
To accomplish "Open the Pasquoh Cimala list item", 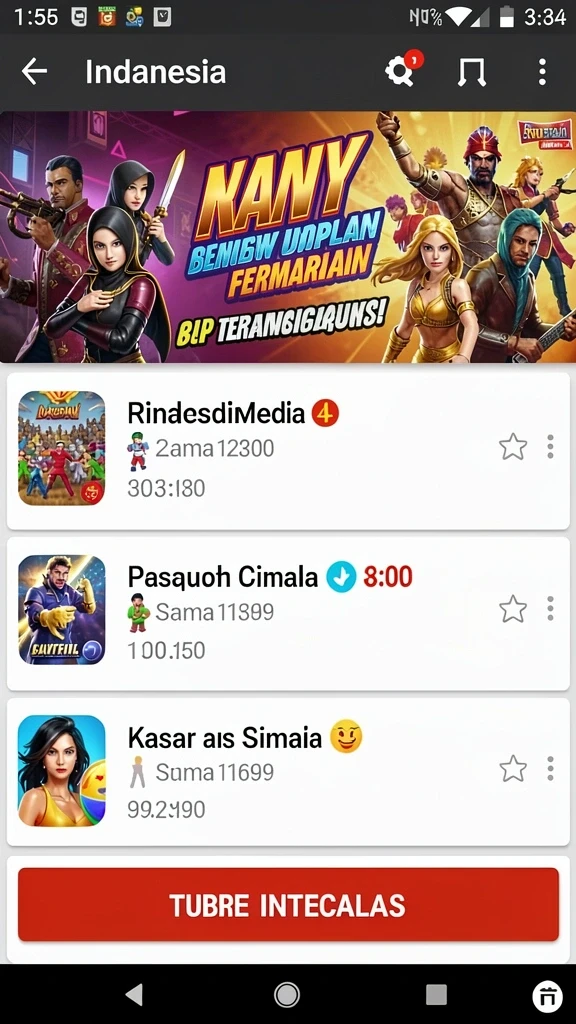I will pos(288,613).
